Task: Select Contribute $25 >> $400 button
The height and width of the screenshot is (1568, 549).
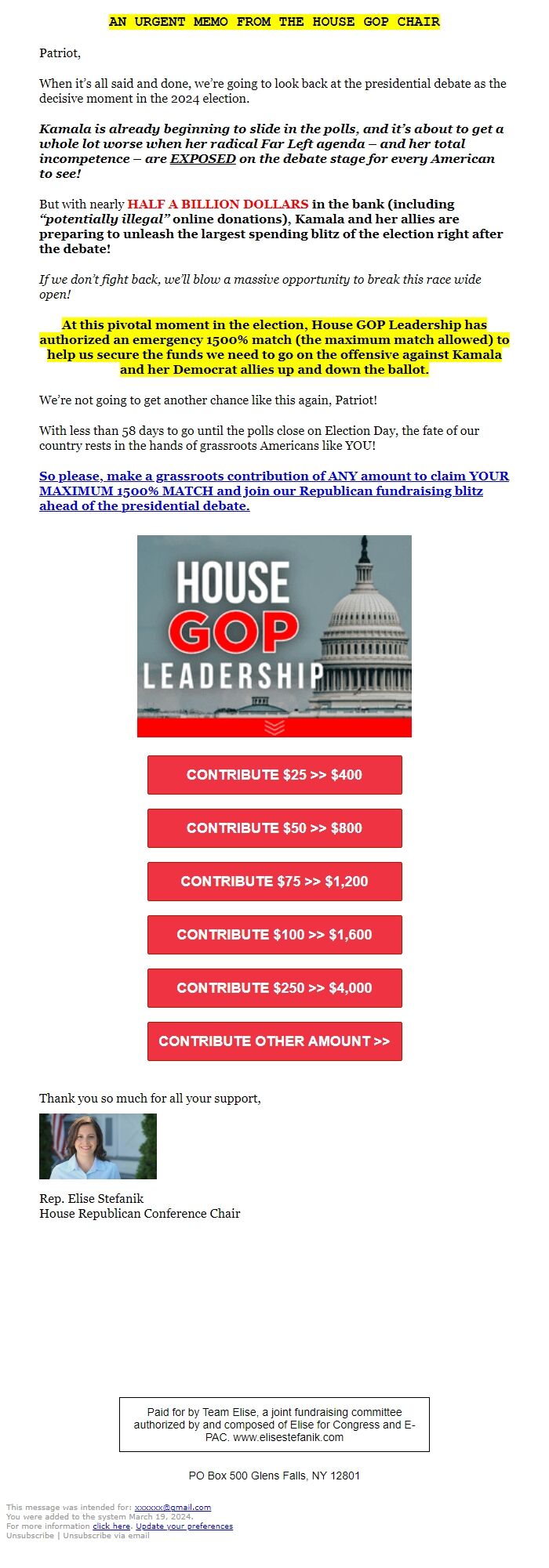Action: tap(274, 775)
